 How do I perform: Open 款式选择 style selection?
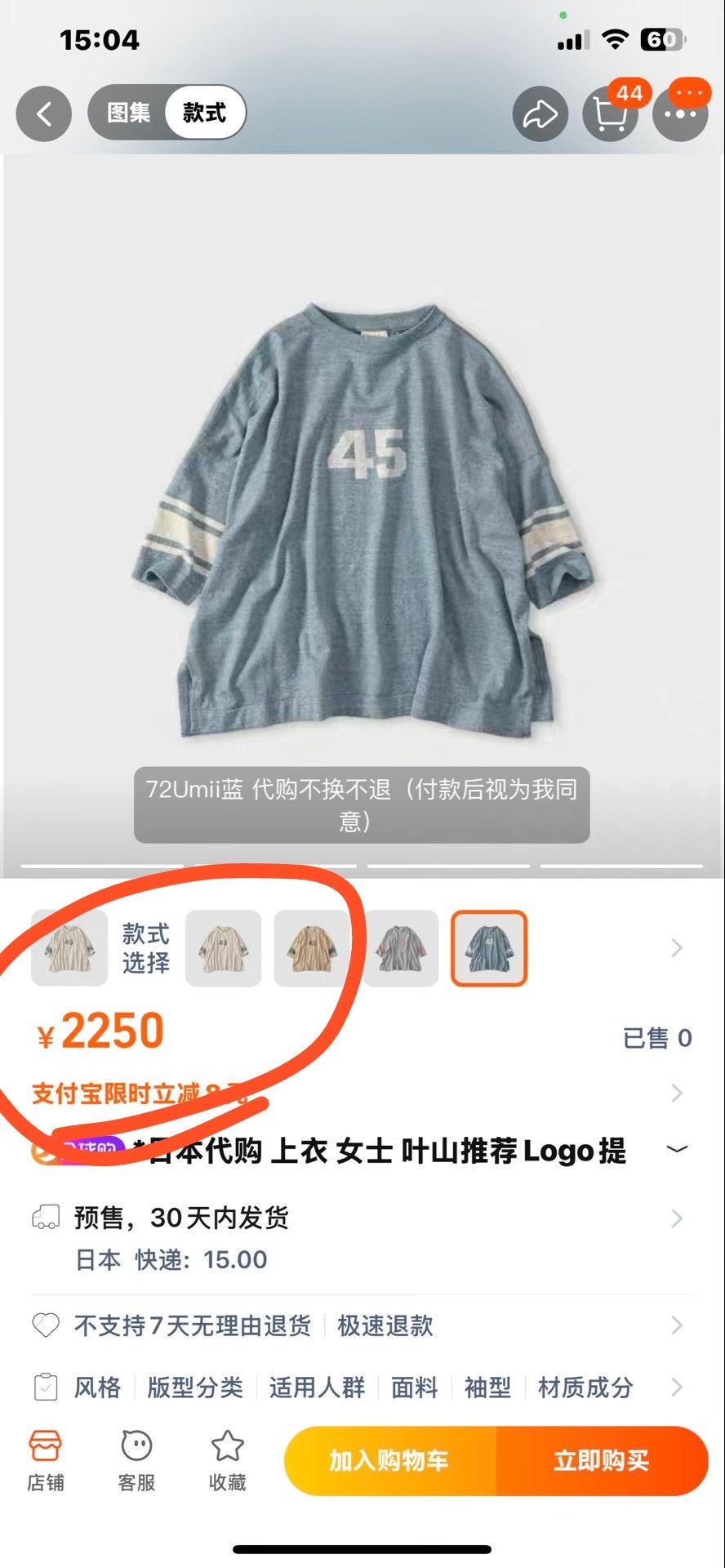pyautogui.click(x=145, y=948)
